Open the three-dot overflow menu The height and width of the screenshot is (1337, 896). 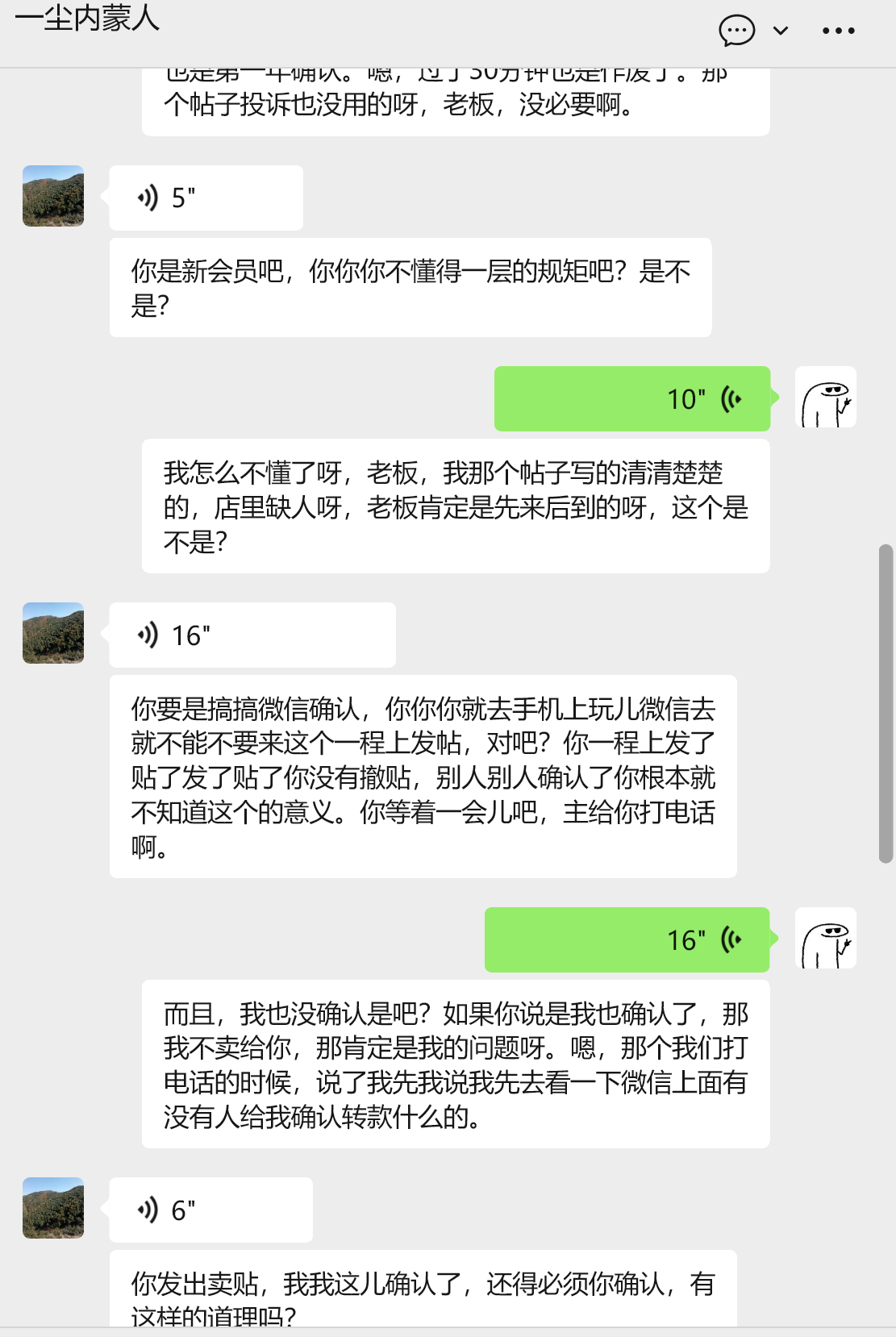838,31
